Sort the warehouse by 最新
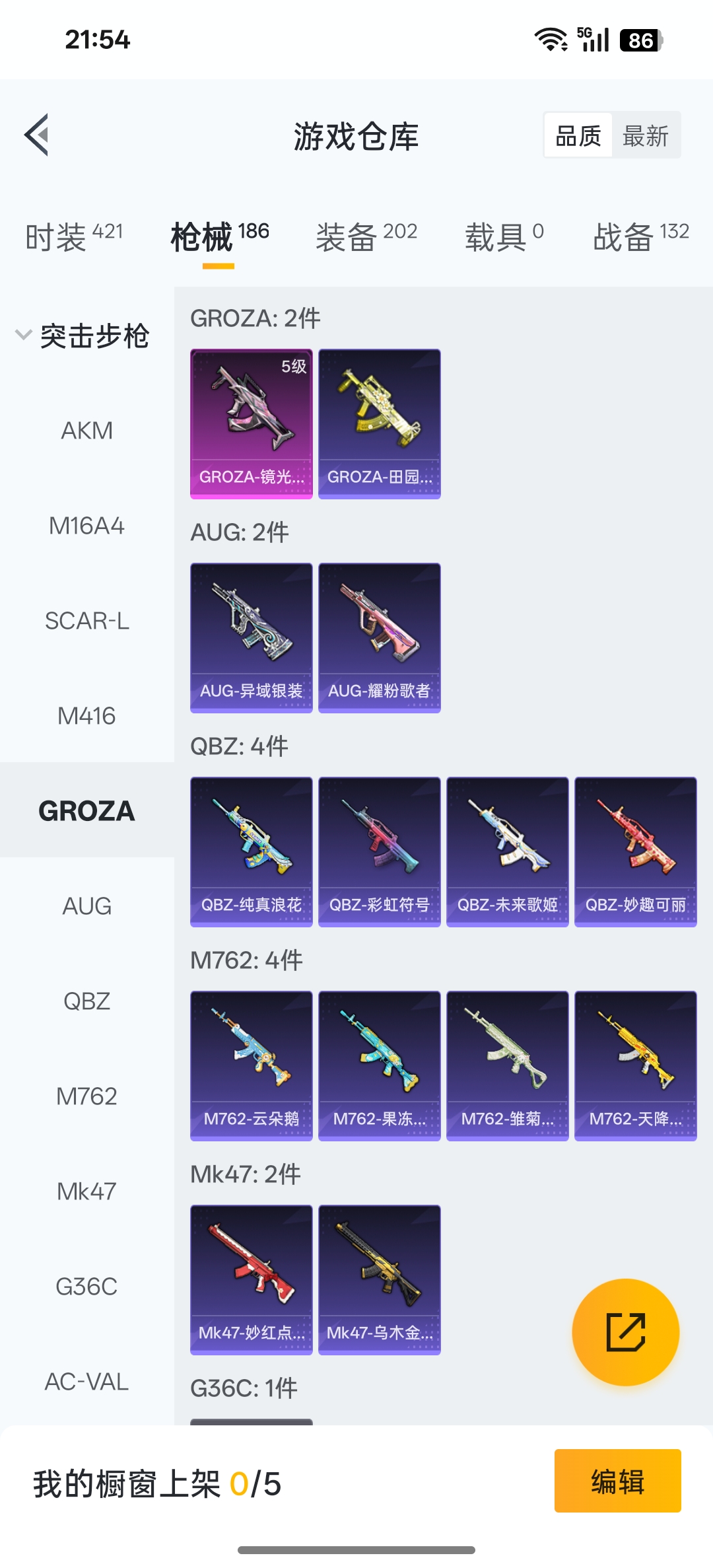Image resolution: width=713 pixels, height=1568 pixels. coord(645,136)
